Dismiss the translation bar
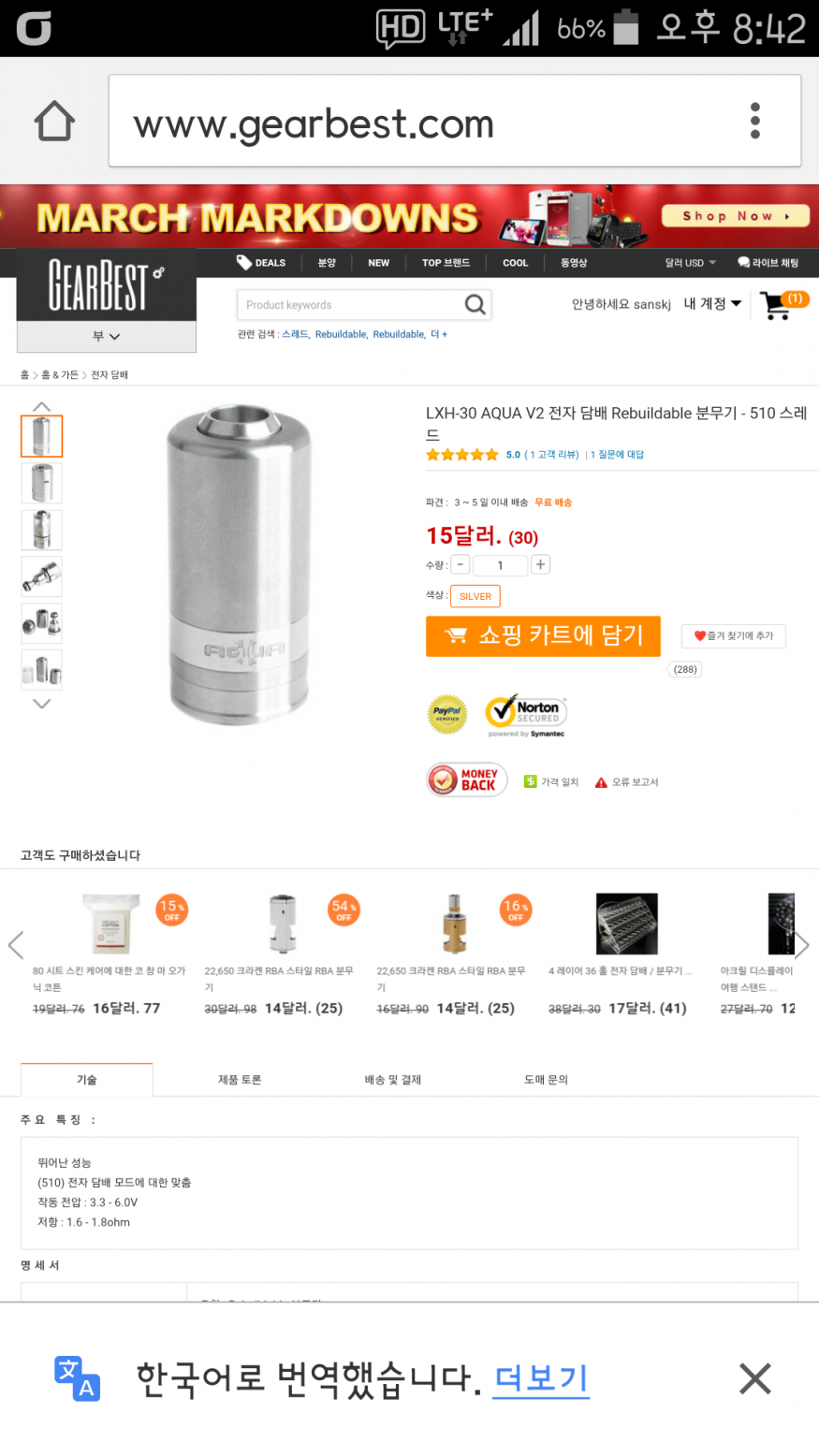 (x=754, y=1378)
